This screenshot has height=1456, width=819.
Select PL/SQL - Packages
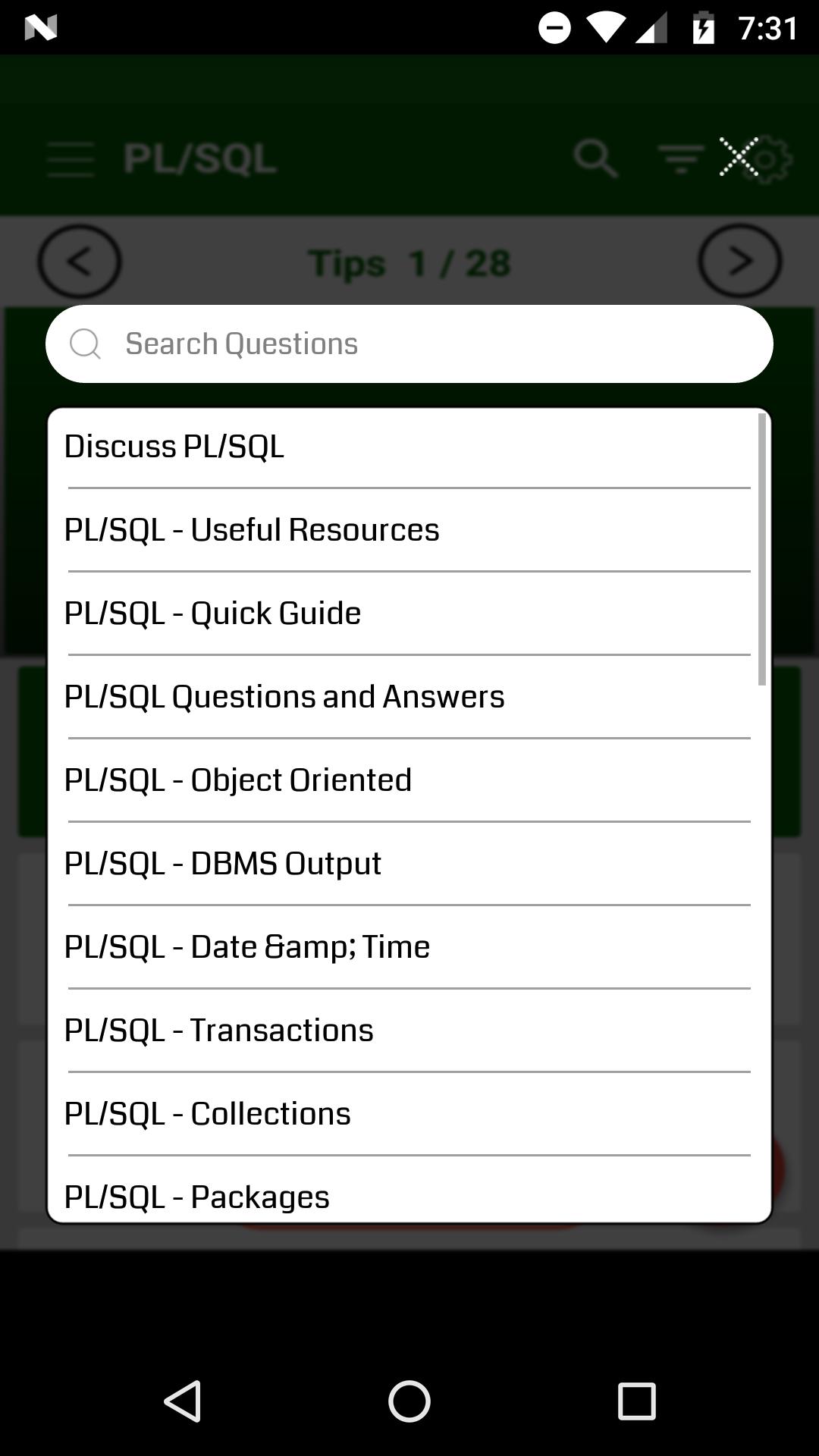click(x=409, y=1196)
